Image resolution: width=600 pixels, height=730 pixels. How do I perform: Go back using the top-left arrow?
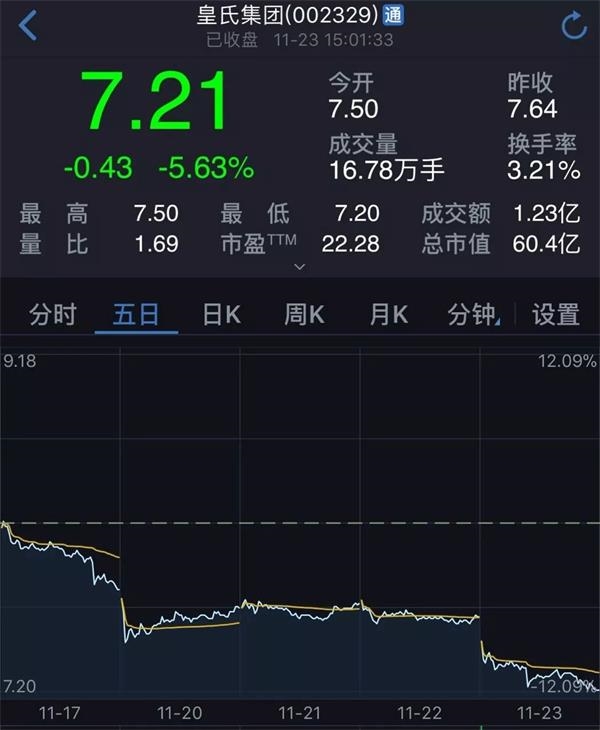tap(27, 25)
